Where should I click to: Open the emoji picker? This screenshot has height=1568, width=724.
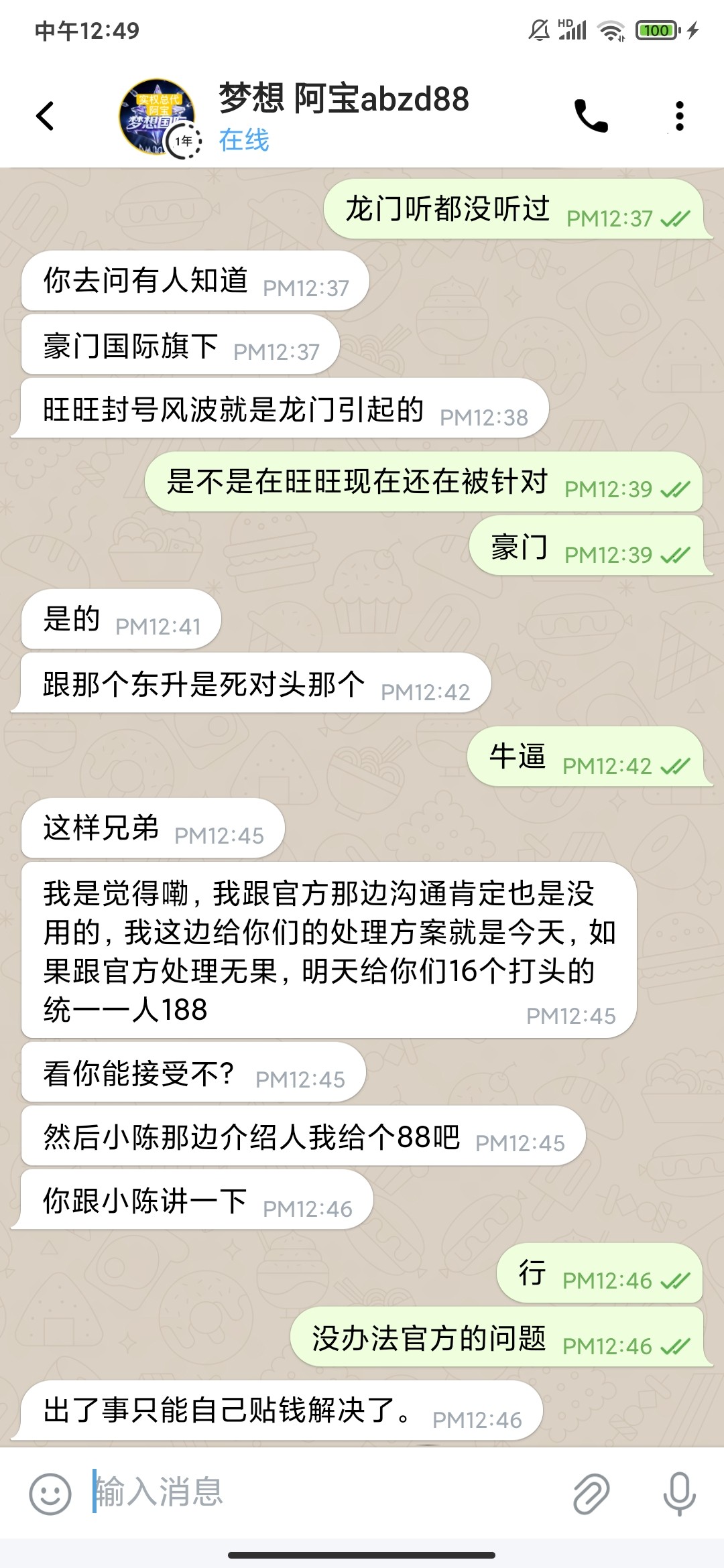[x=50, y=1494]
